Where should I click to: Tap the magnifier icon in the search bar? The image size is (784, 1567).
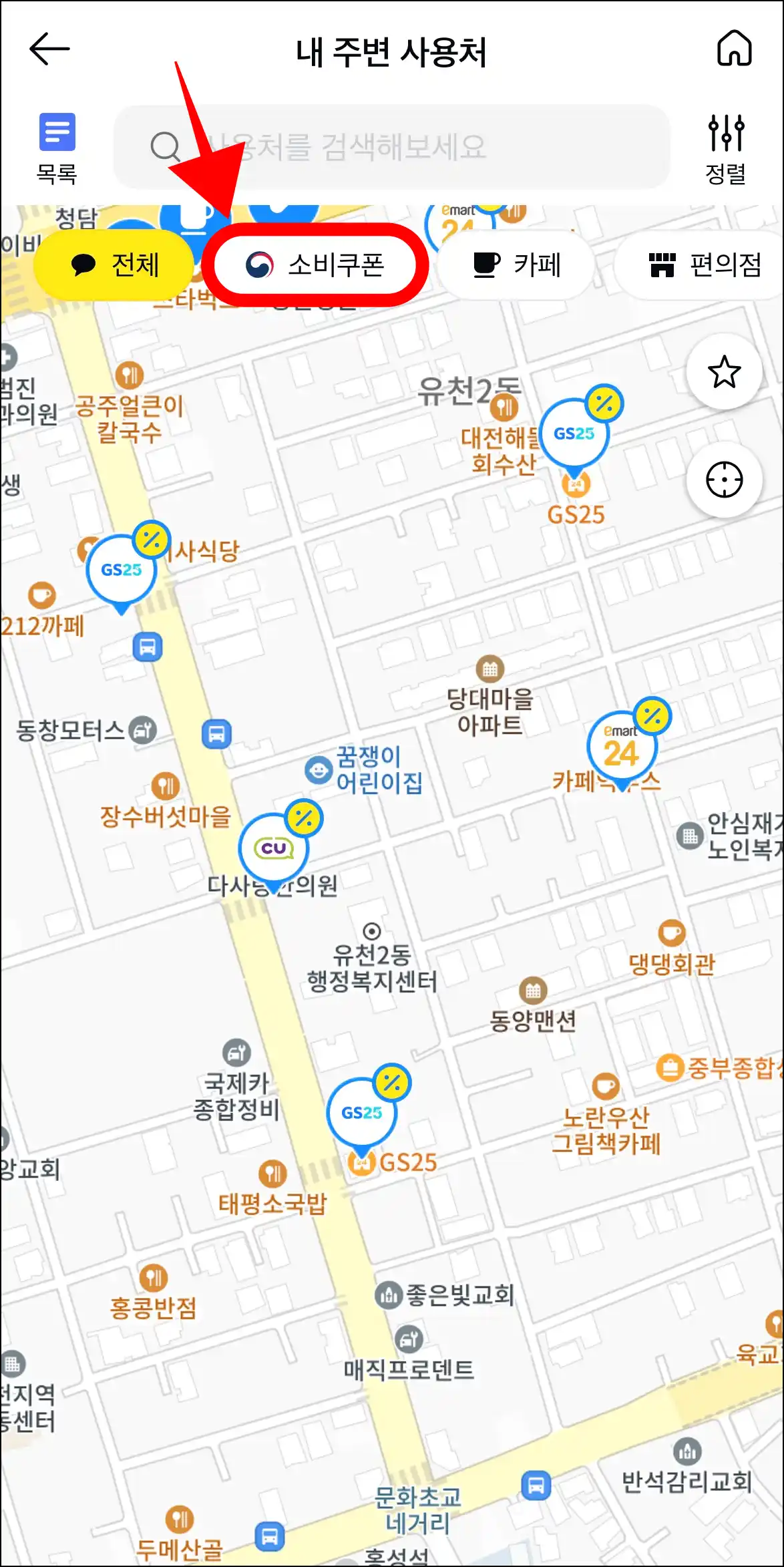click(166, 146)
